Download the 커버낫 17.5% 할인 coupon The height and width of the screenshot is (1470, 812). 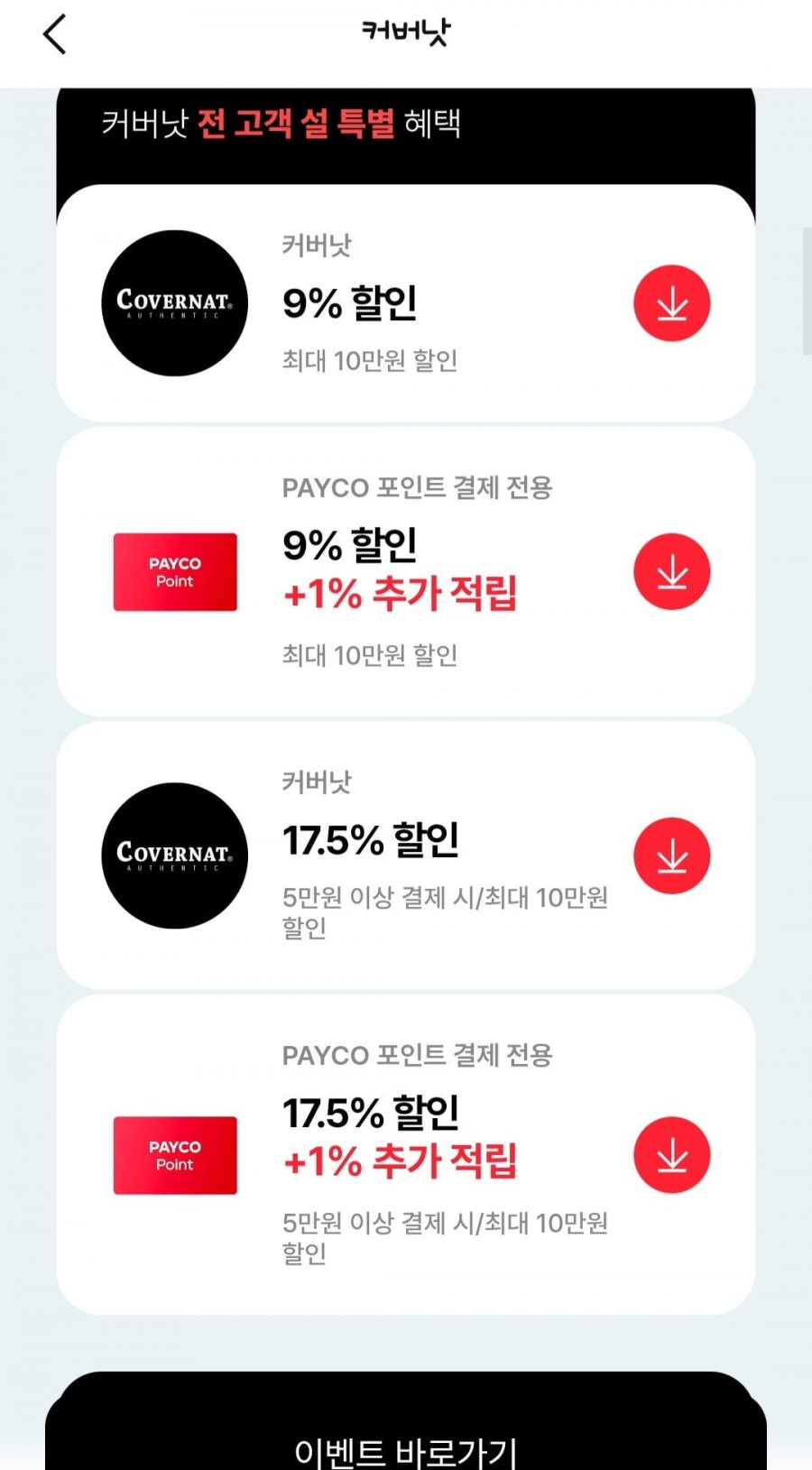pyautogui.click(x=671, y=855)
